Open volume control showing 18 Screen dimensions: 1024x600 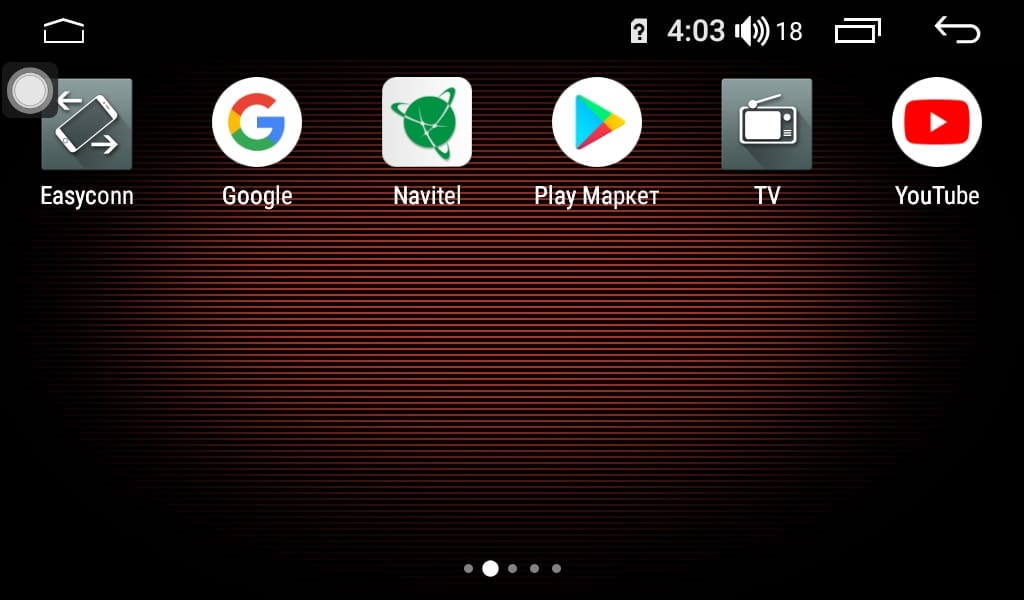click(x=768, y=31)
